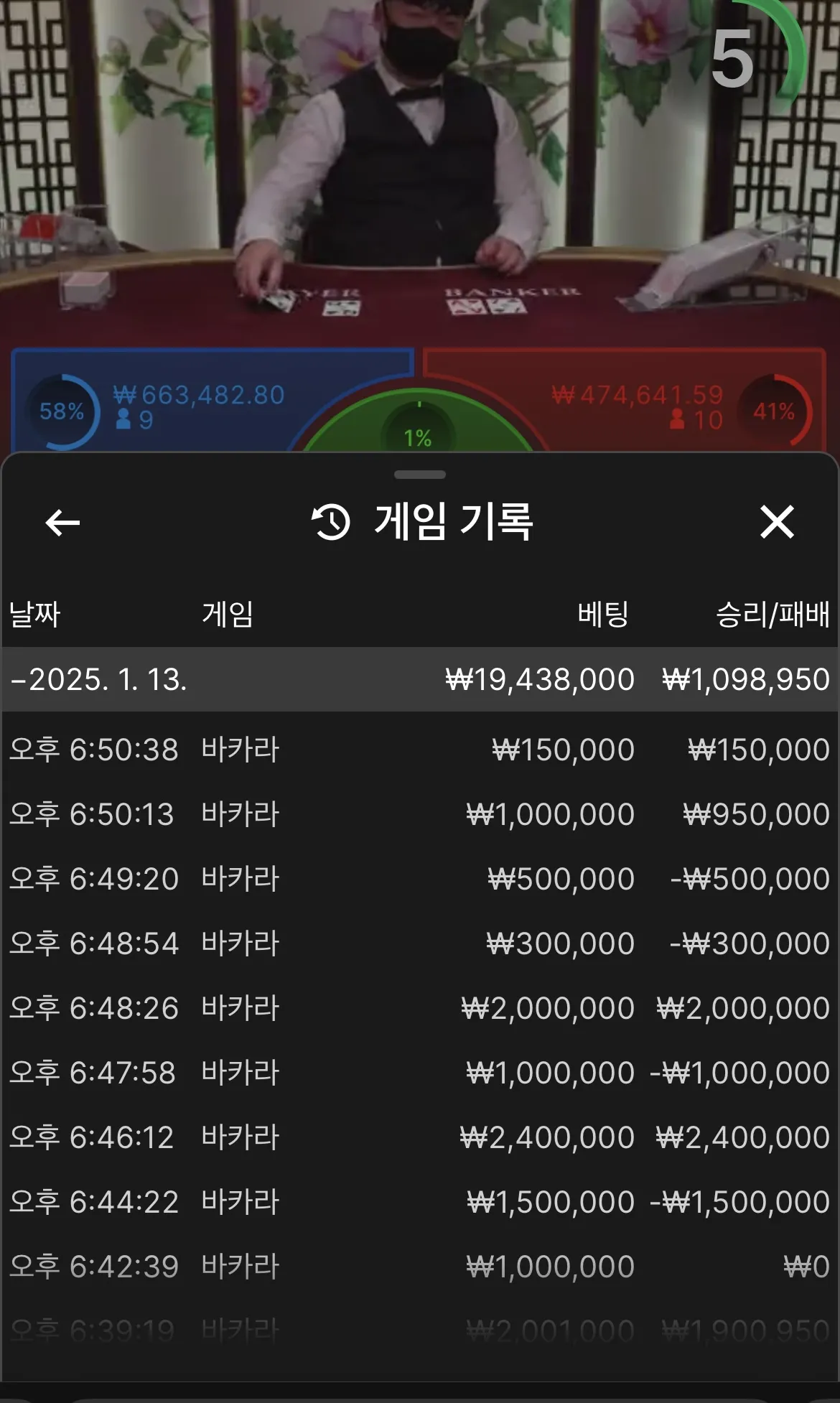Open the 6:50:13 baccarat record
Image resolution: width=840 pixels, height=1403 pixels.
[x=419, y=814]
